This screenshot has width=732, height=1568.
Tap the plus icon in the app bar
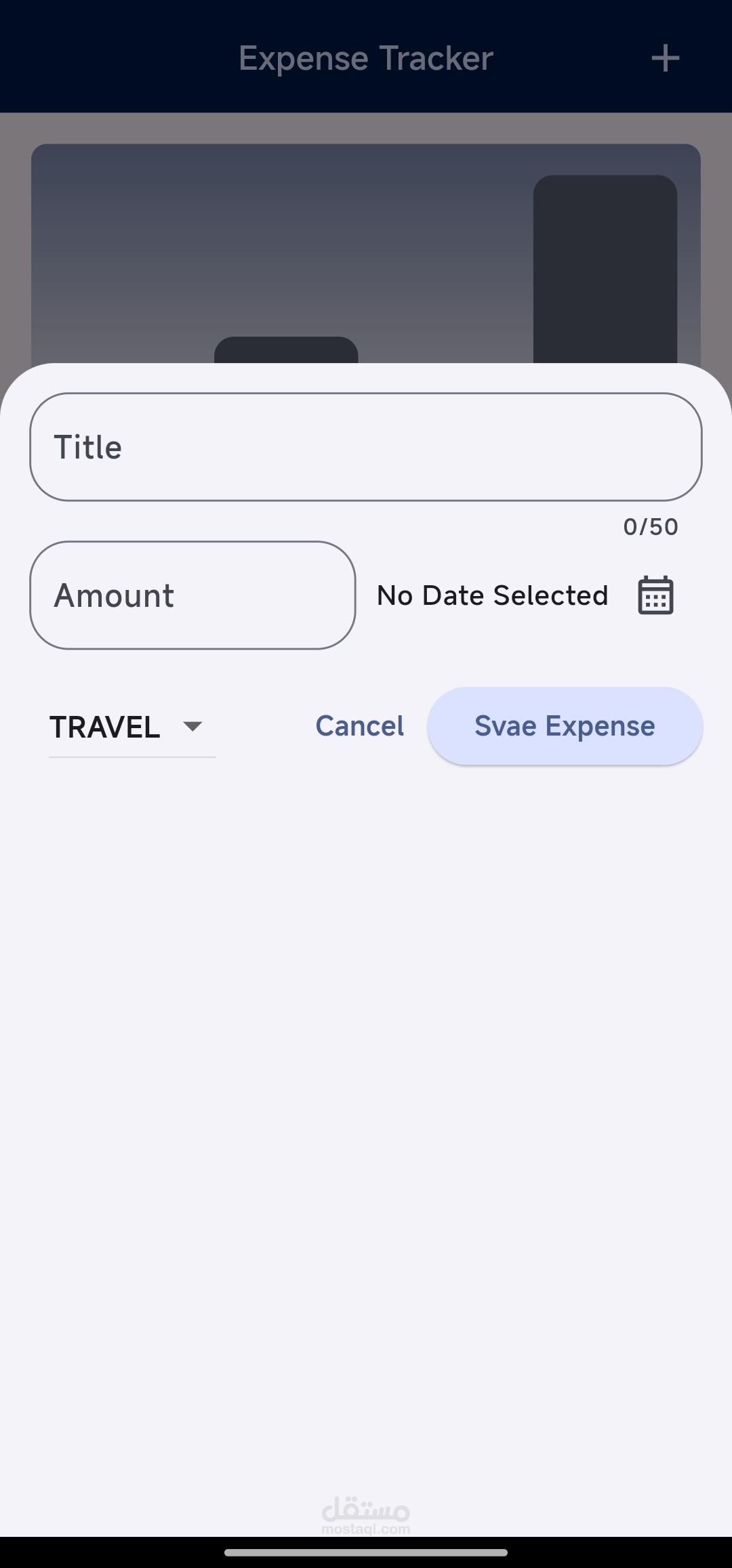(x=665, y=58)
